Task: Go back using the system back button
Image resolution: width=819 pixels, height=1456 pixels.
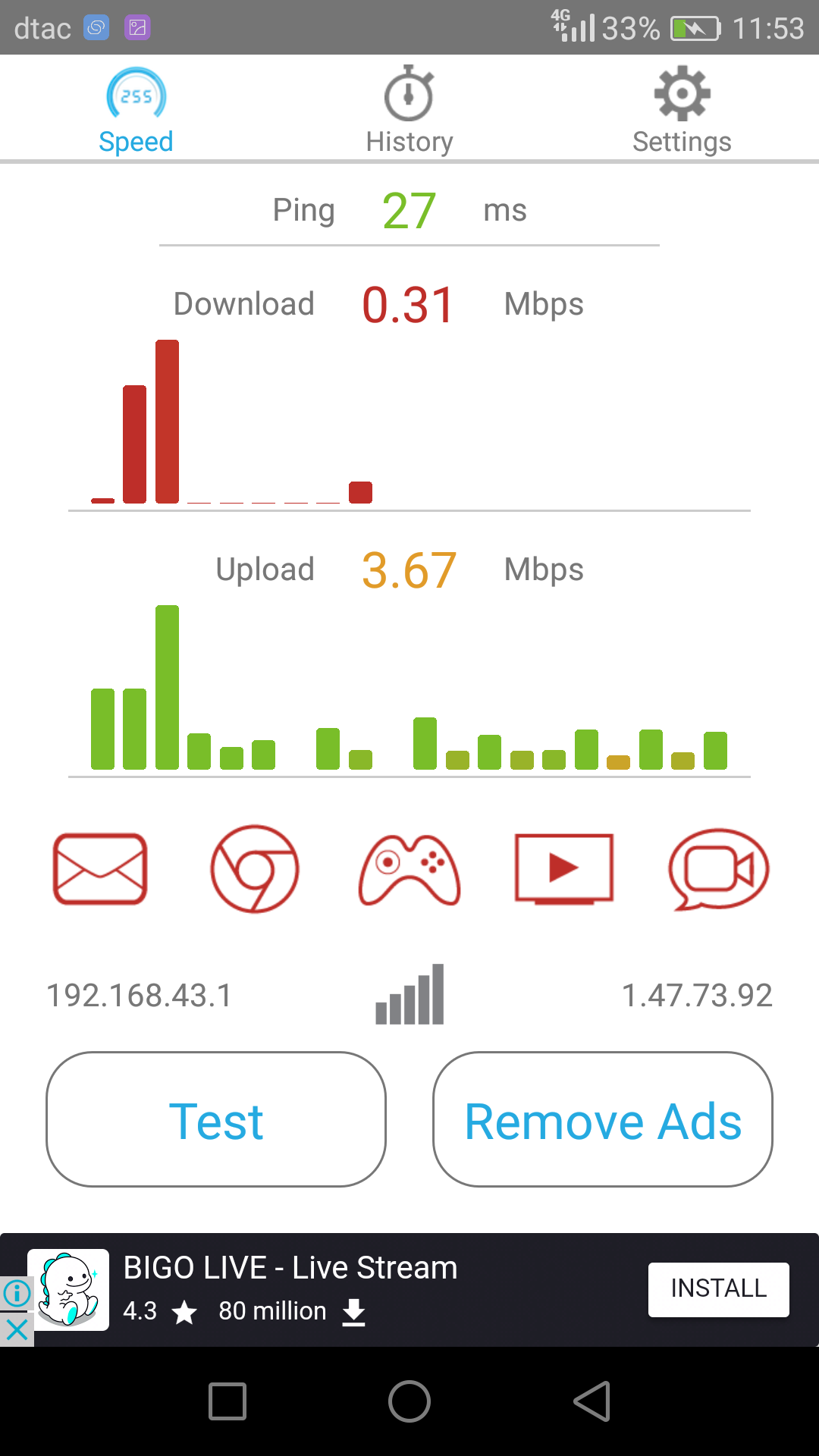Action: tap(592, 1401)
